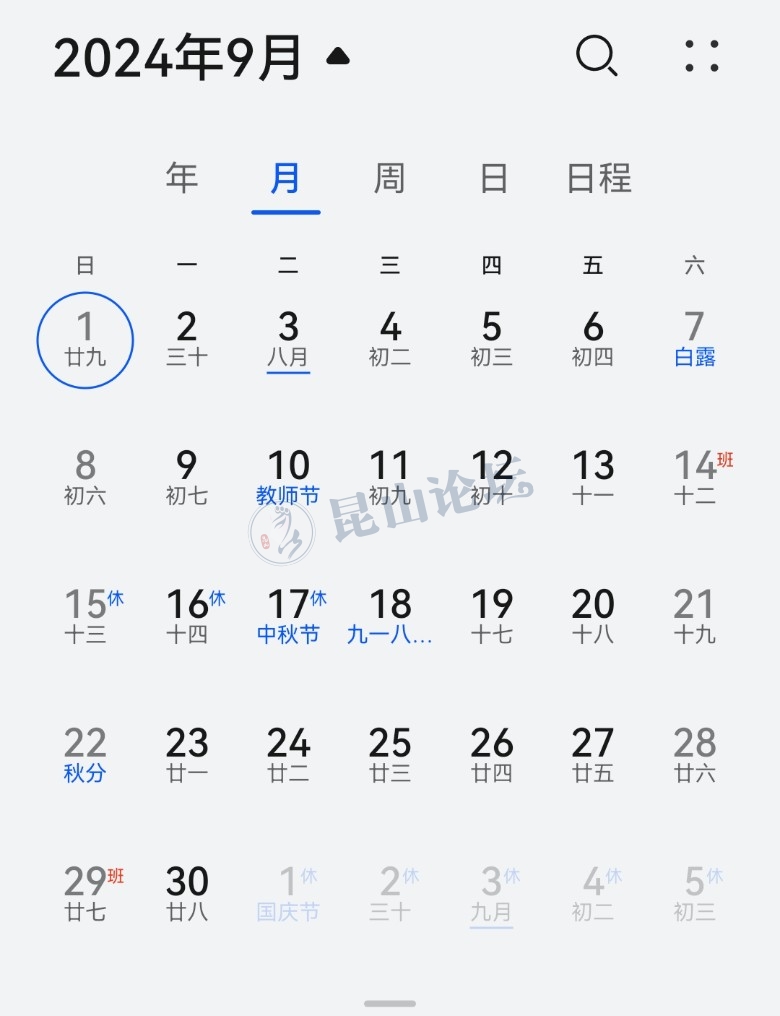Select September 10 教师节

[288, 478]
